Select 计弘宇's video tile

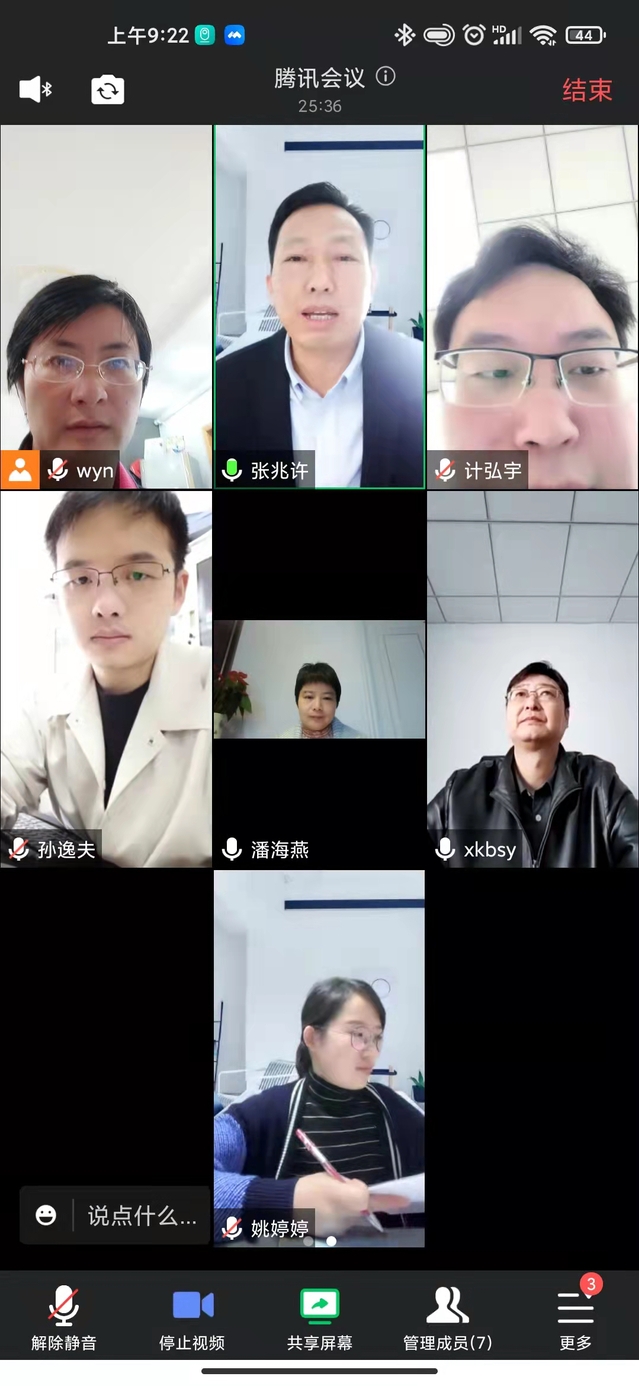coord(533,306)
